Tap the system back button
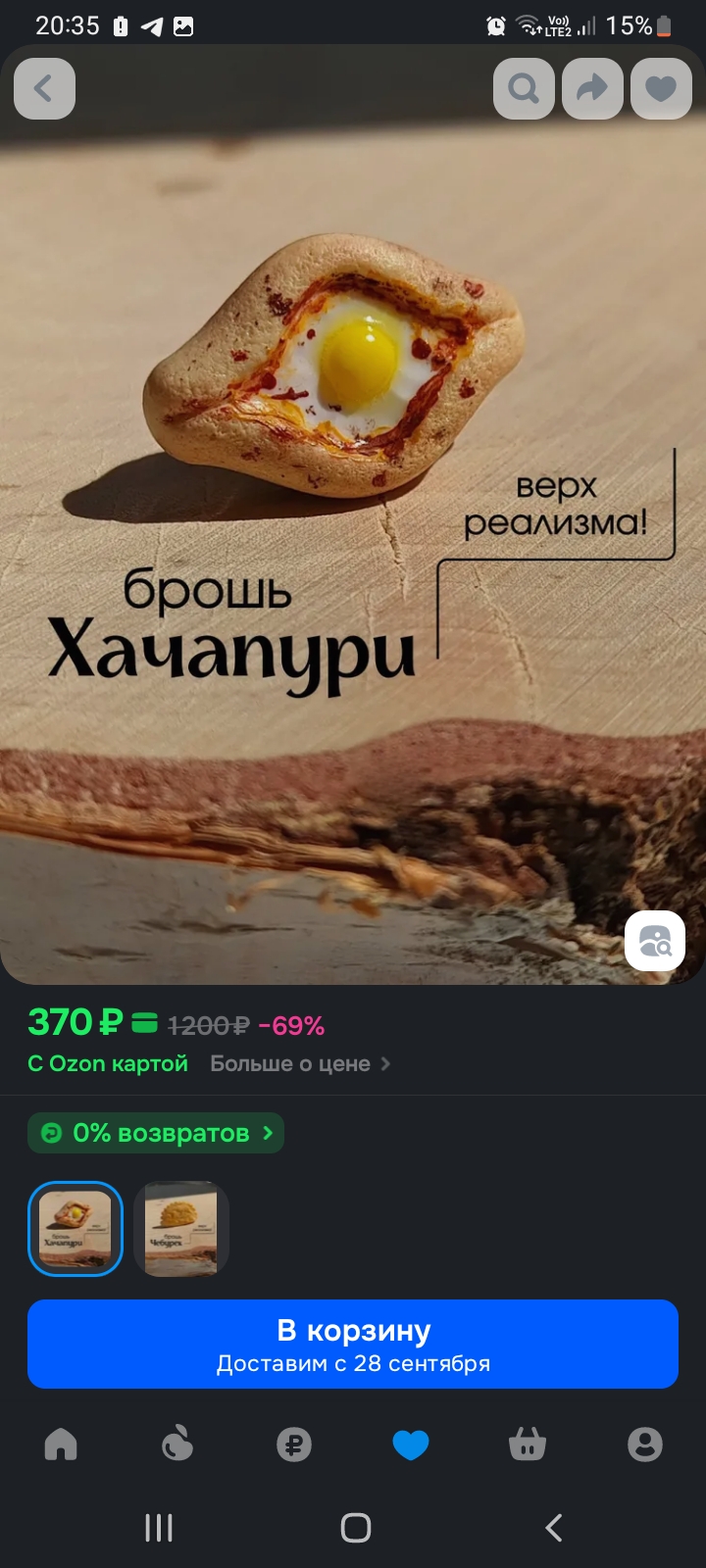This screenshot has width=706, height=1568. point(553,1527)
